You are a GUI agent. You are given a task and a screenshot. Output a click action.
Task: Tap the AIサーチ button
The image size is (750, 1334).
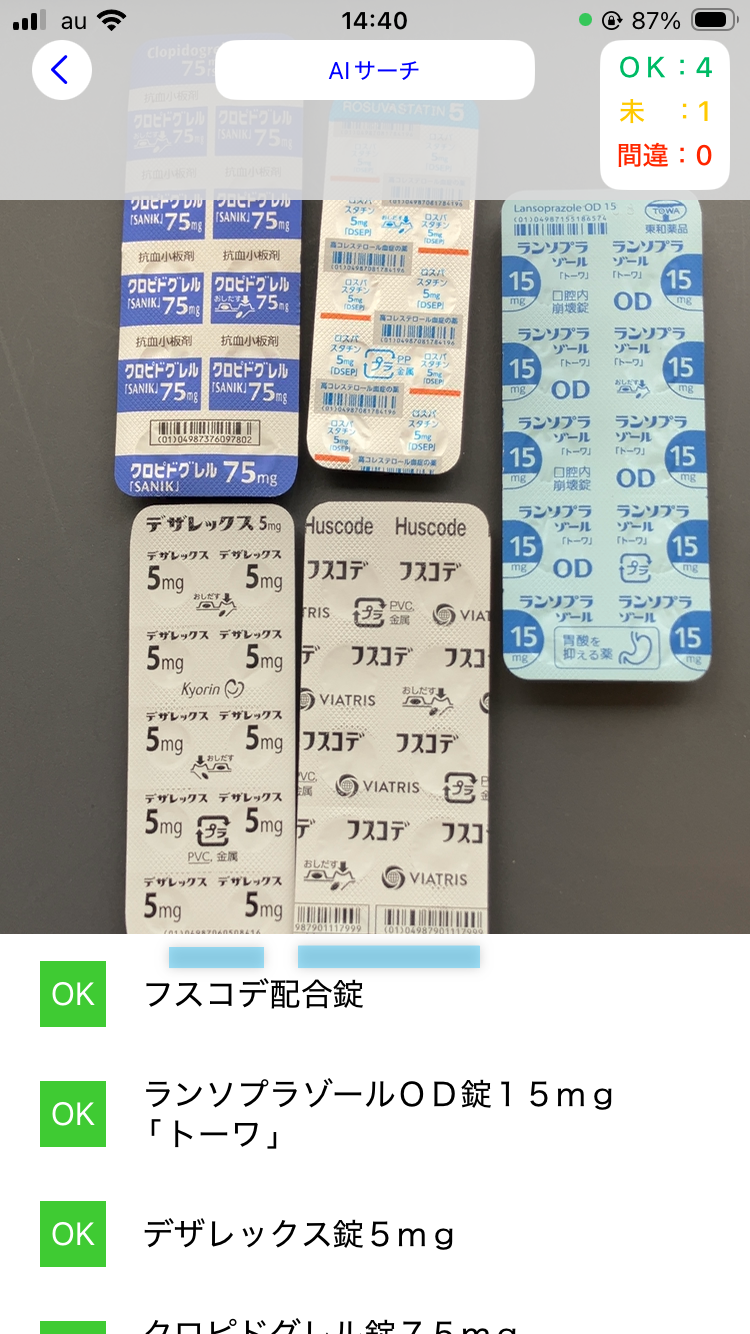[374, 70]
